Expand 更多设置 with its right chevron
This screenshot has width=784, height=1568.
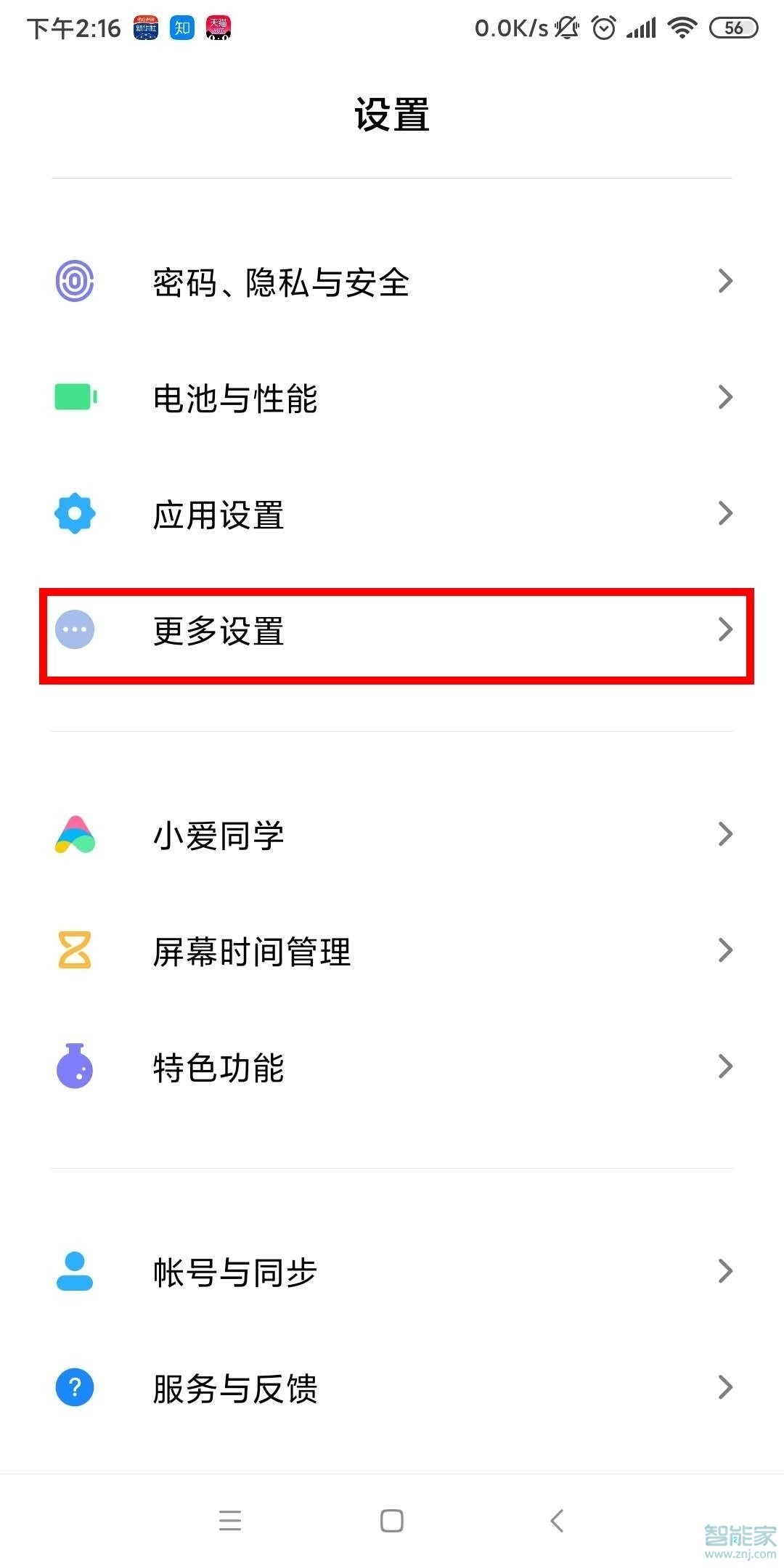[724, 631]
